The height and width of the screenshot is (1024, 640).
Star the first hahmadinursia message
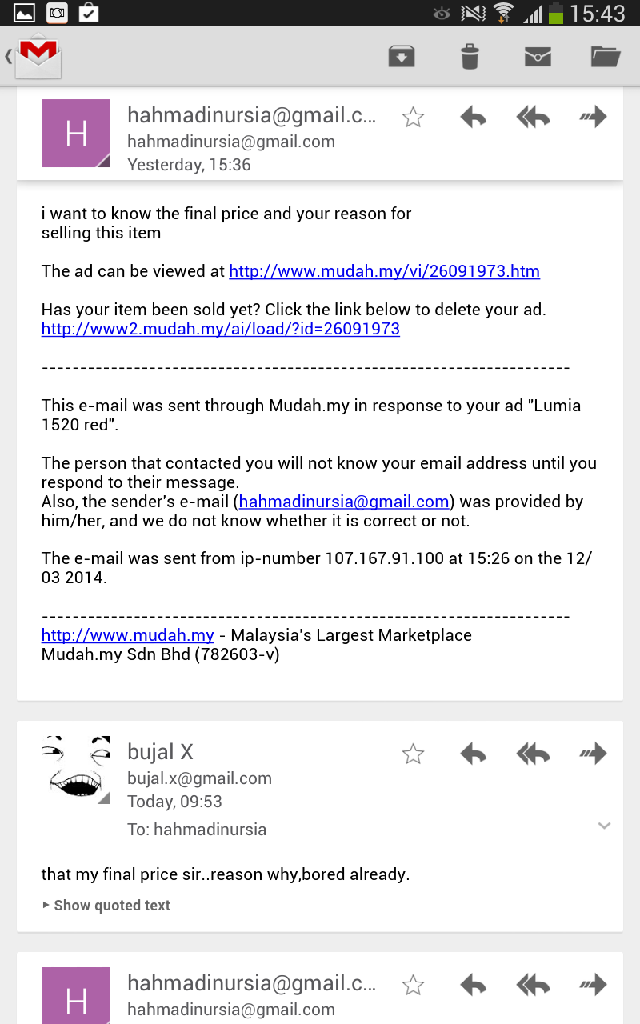pyautogui.click(x=413, y=118)
